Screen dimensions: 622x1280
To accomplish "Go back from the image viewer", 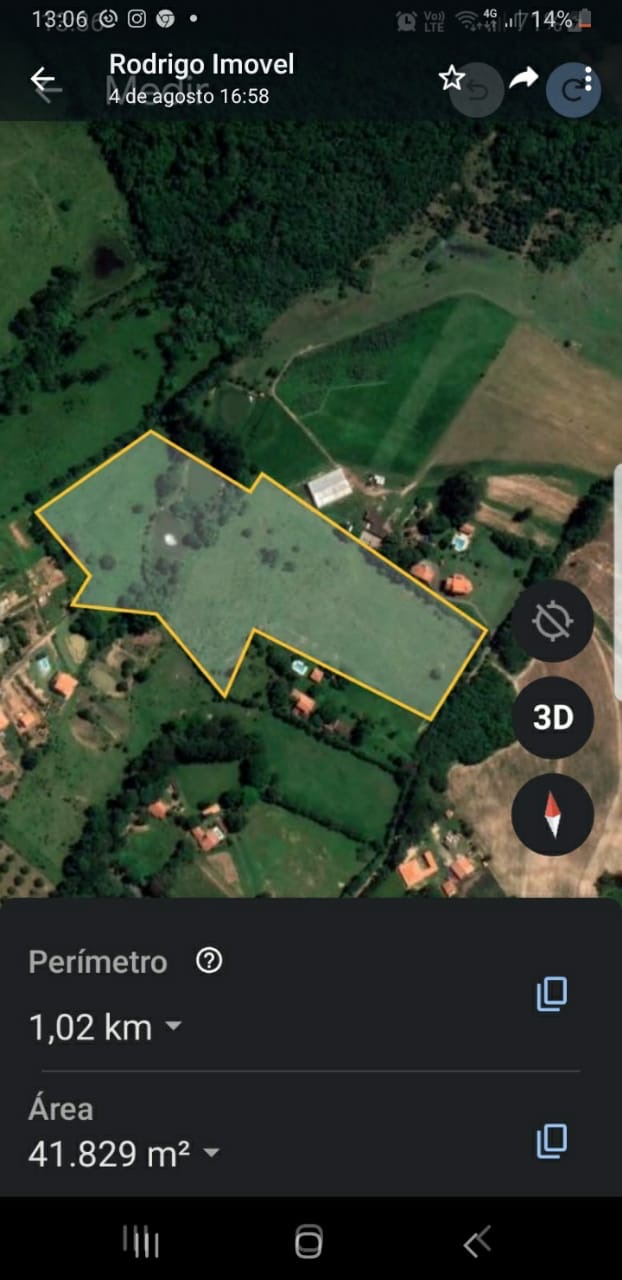I will coord(42,79).
